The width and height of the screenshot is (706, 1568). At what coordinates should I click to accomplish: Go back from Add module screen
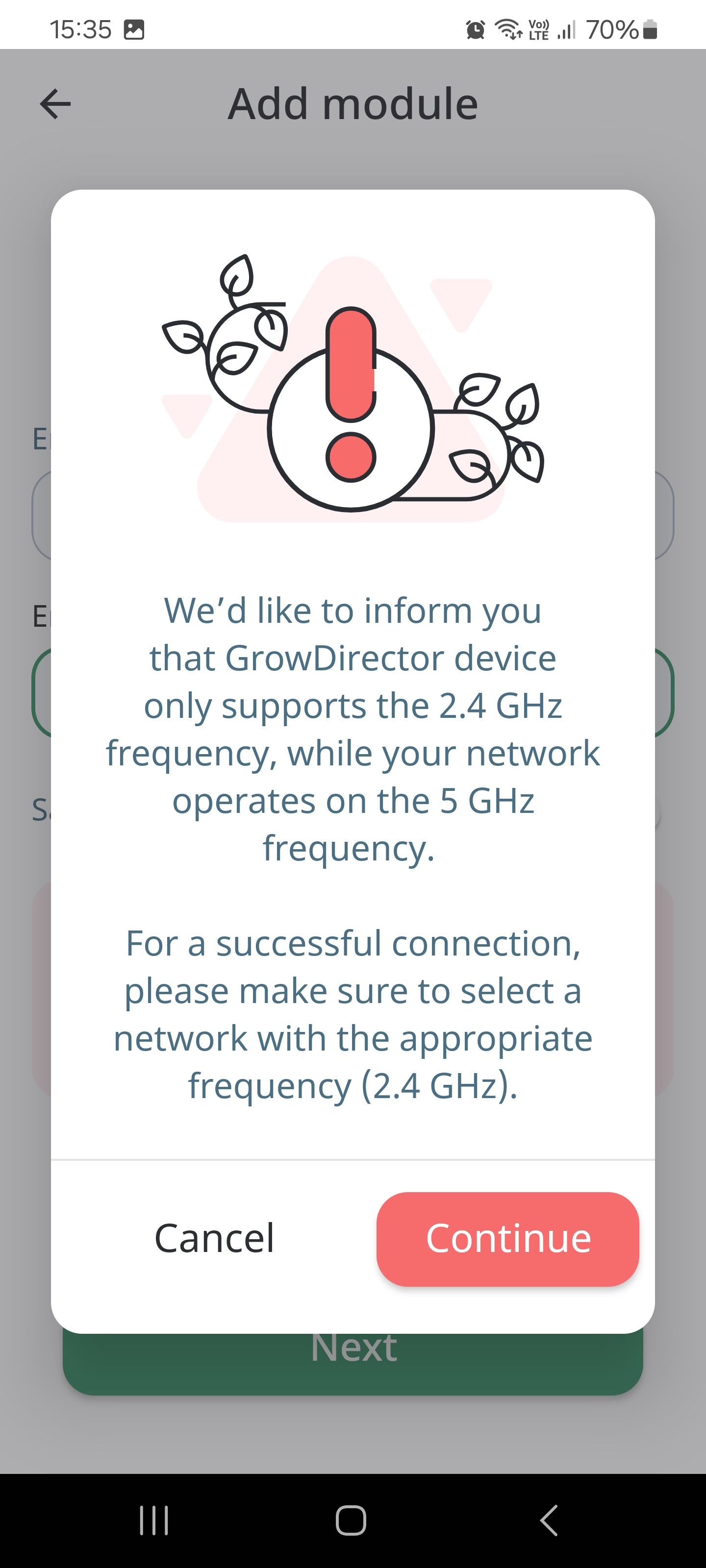point(55,104)
